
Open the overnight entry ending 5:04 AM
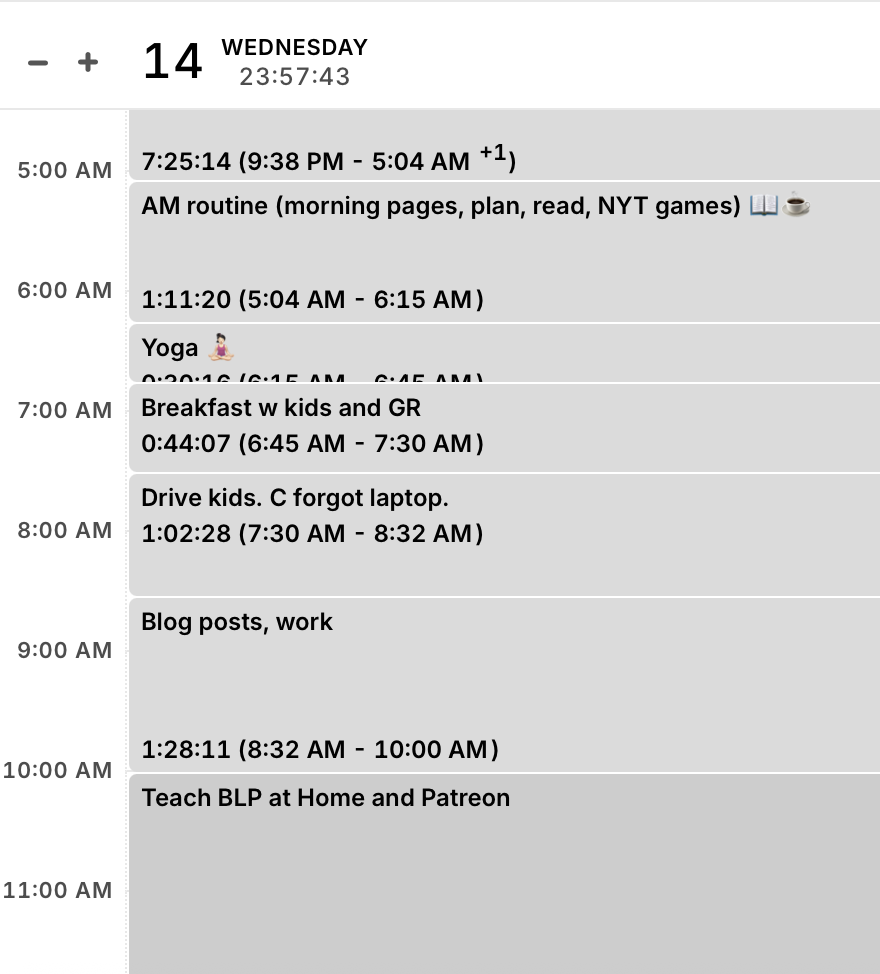pos(504,146)
